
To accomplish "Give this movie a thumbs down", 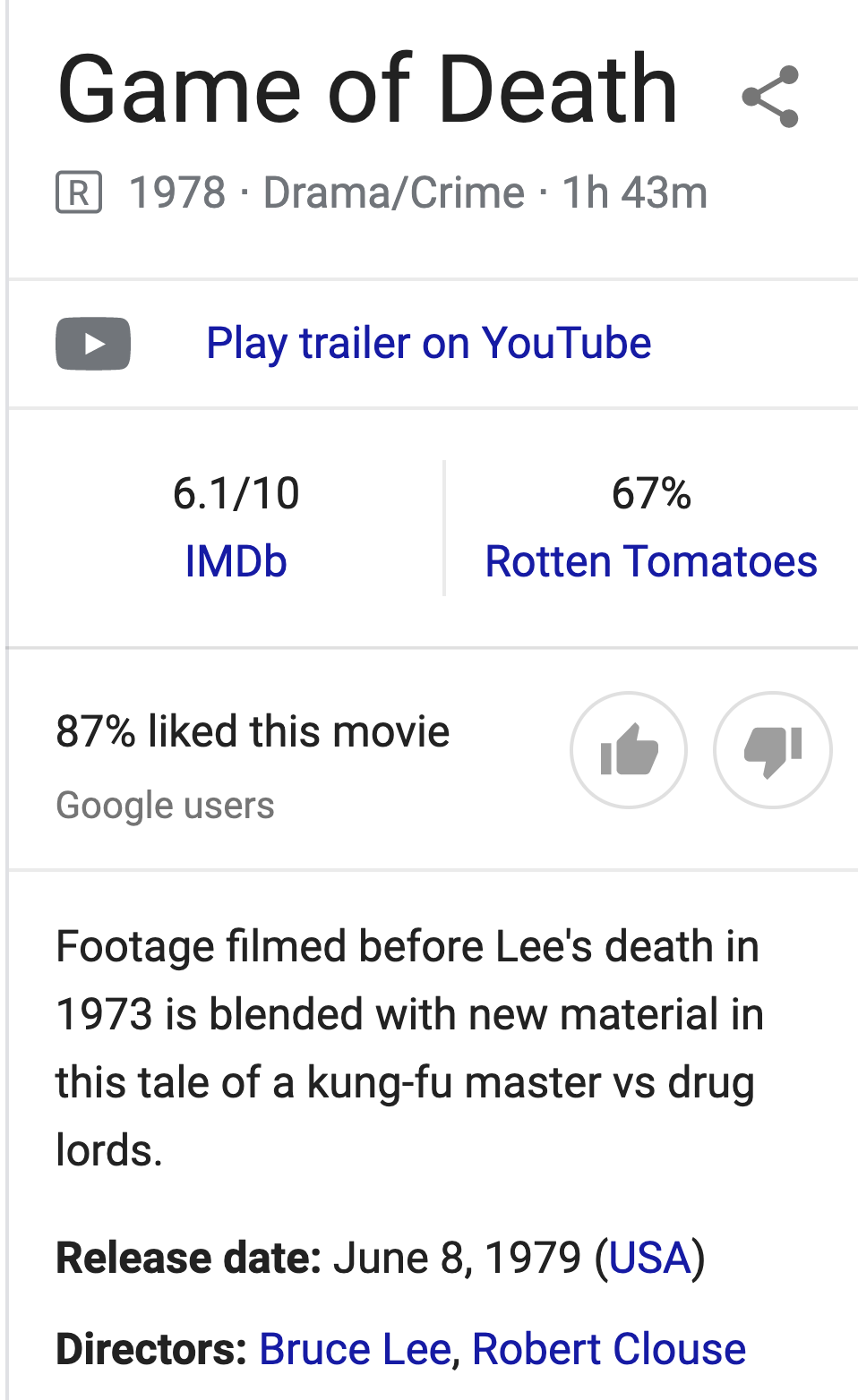I will (772, 750).
